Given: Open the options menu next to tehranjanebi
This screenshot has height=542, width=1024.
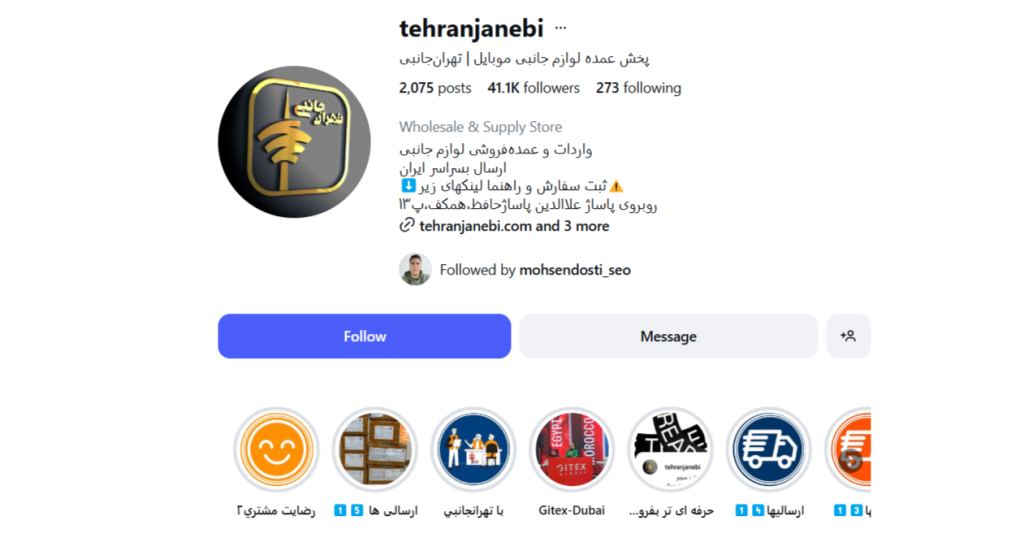Looking at the screenshot, I should pos(561,28).
